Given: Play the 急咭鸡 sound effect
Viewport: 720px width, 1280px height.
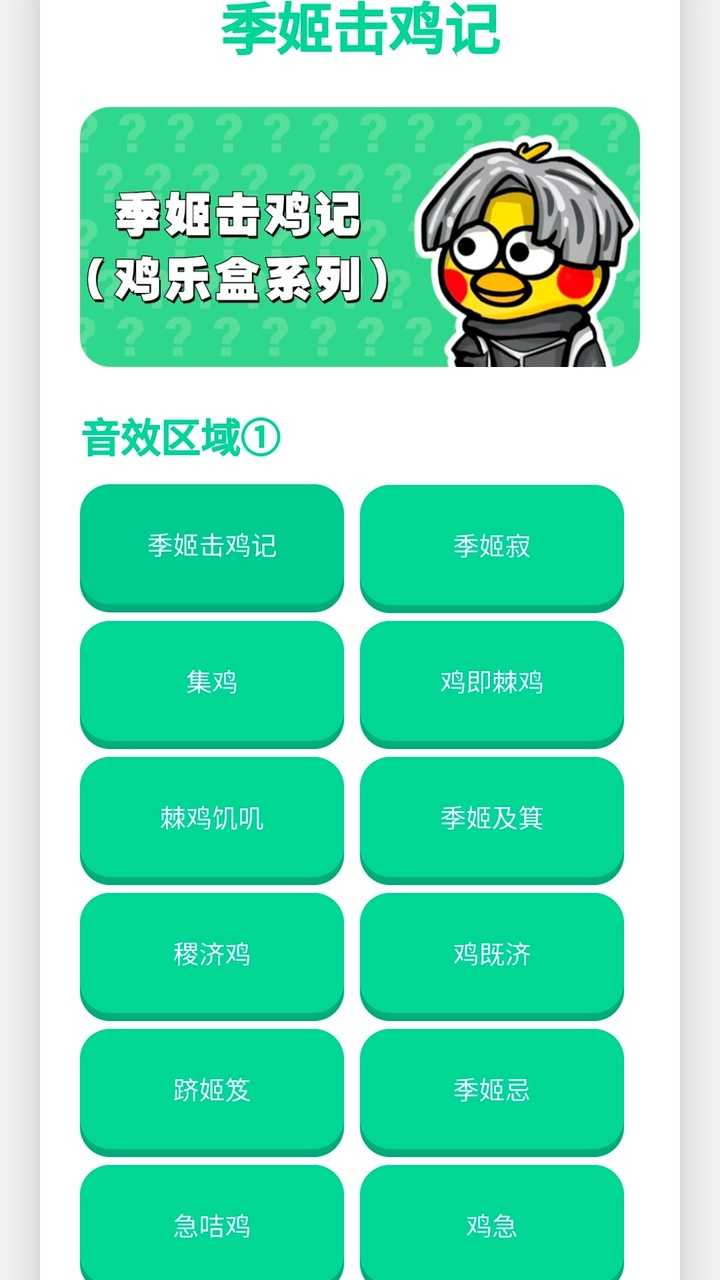Looking at the screenshot, I should tap(212, 1225).
